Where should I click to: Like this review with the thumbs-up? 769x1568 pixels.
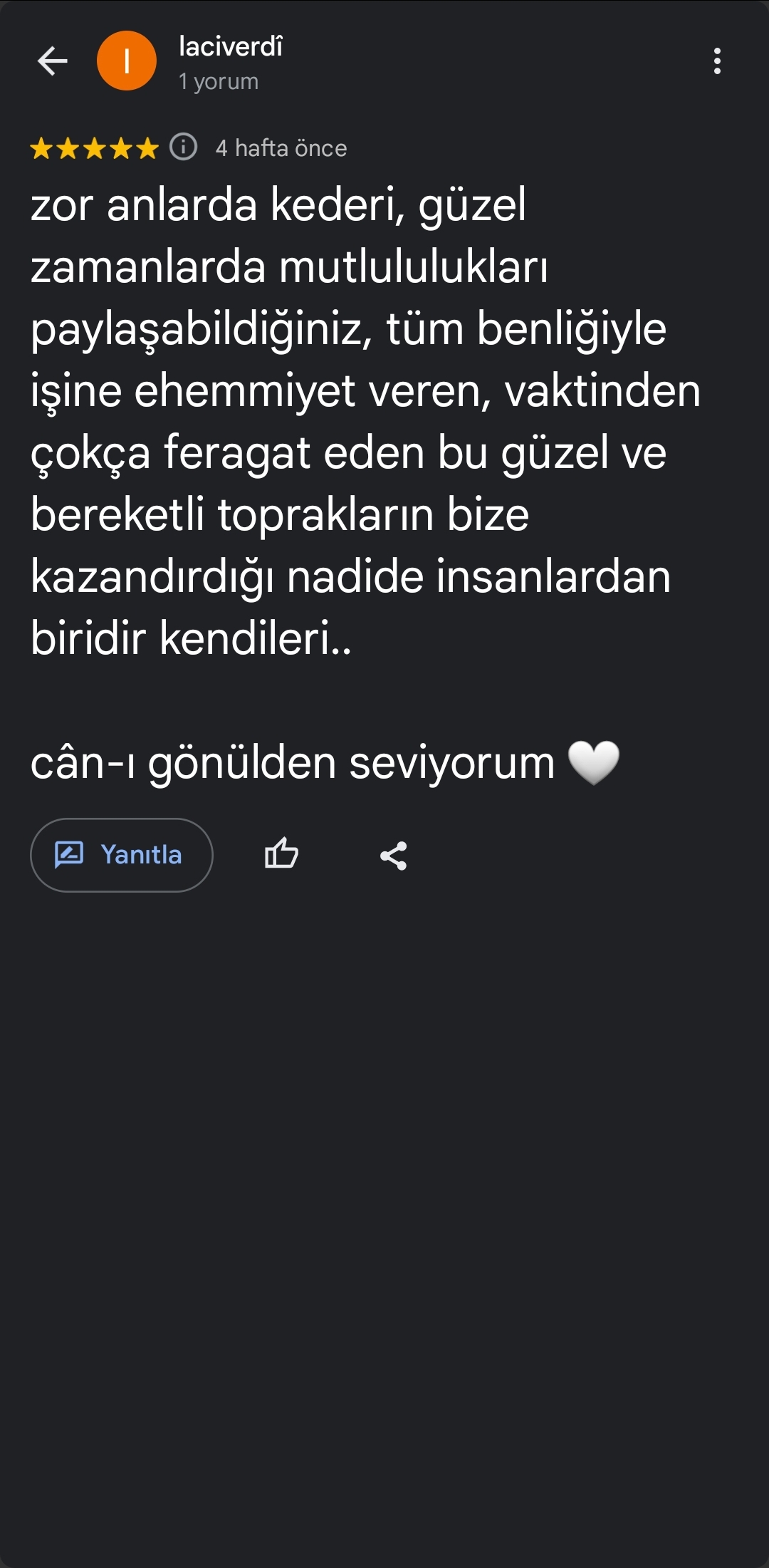[x=281, y=854]
